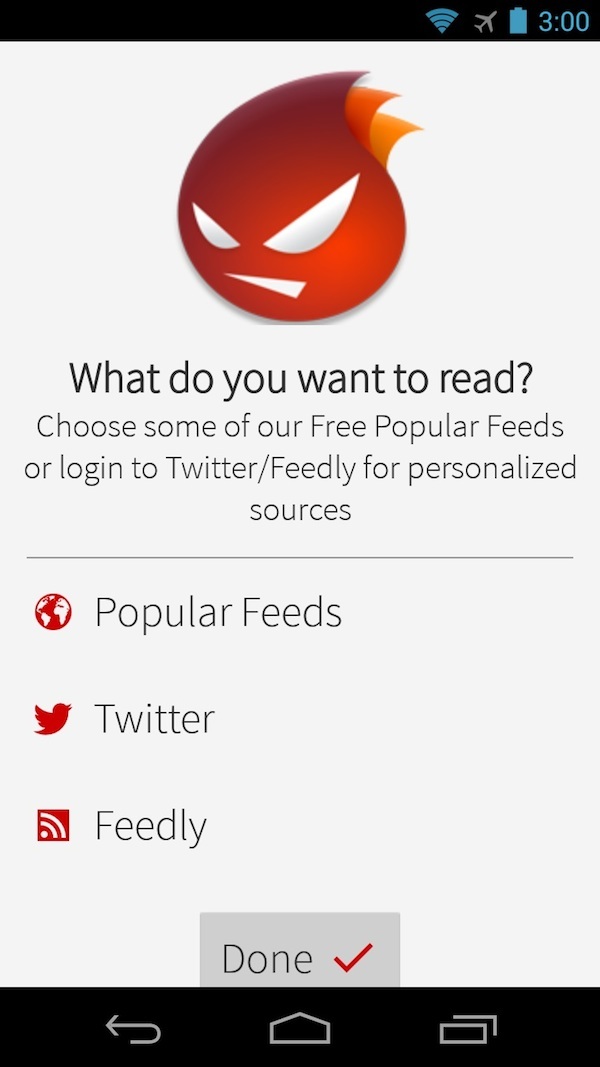Log in with the Twitter option
600x1067 pixels.
[154, 719]
